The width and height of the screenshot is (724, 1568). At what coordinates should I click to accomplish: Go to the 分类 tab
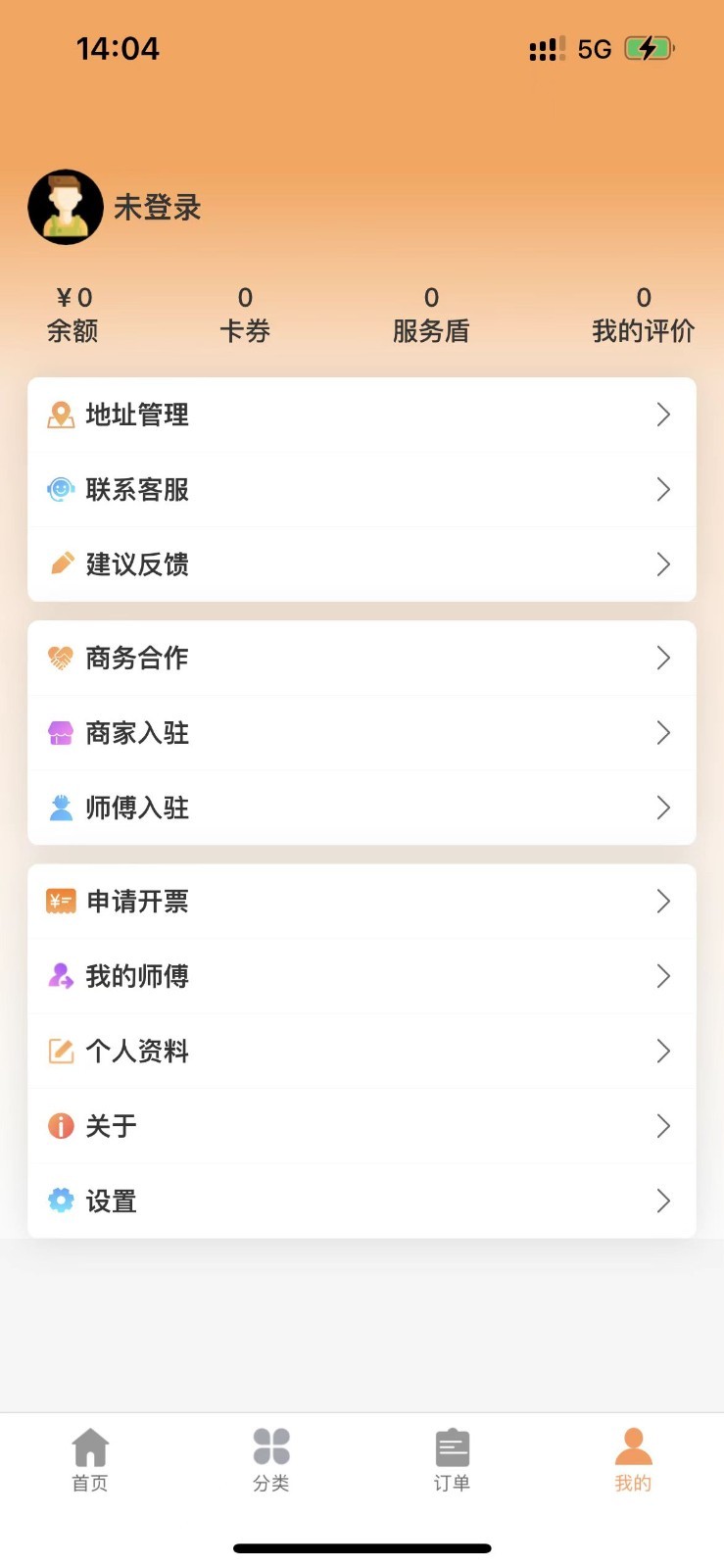pos(271,1459)
